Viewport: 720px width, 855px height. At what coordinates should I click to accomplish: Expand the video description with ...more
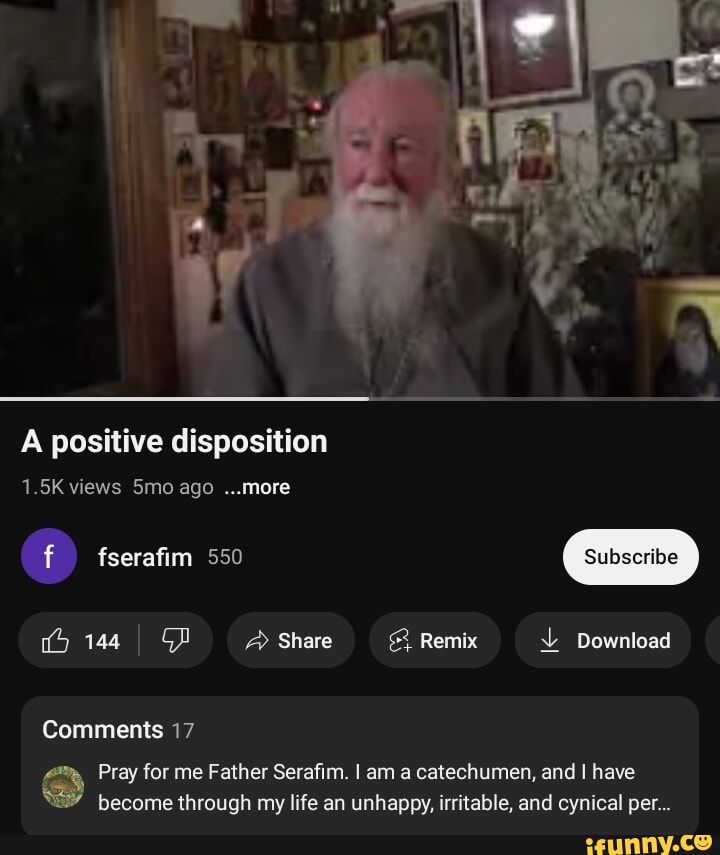[x=257, y=487]
